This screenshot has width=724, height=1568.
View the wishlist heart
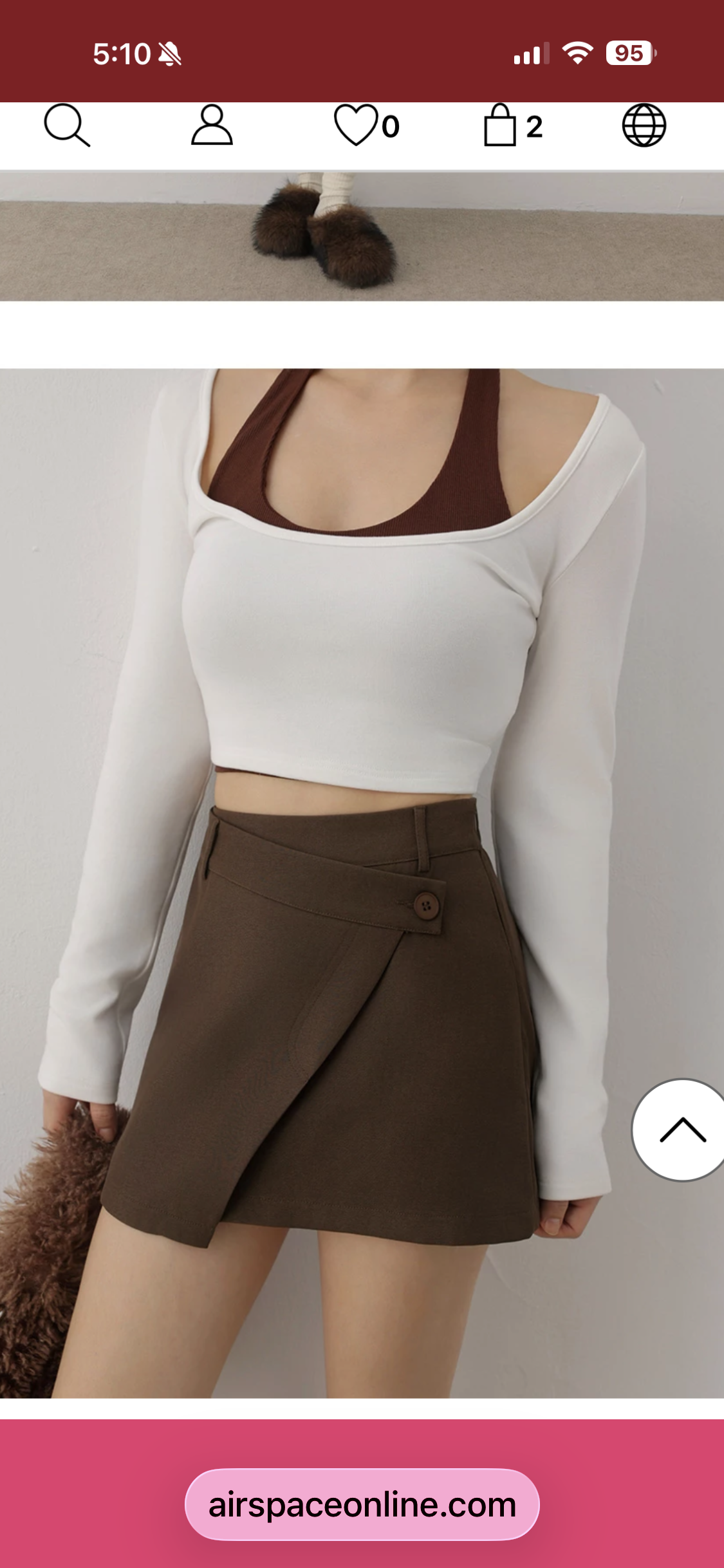pyautogui.click(x=356, y=126)
